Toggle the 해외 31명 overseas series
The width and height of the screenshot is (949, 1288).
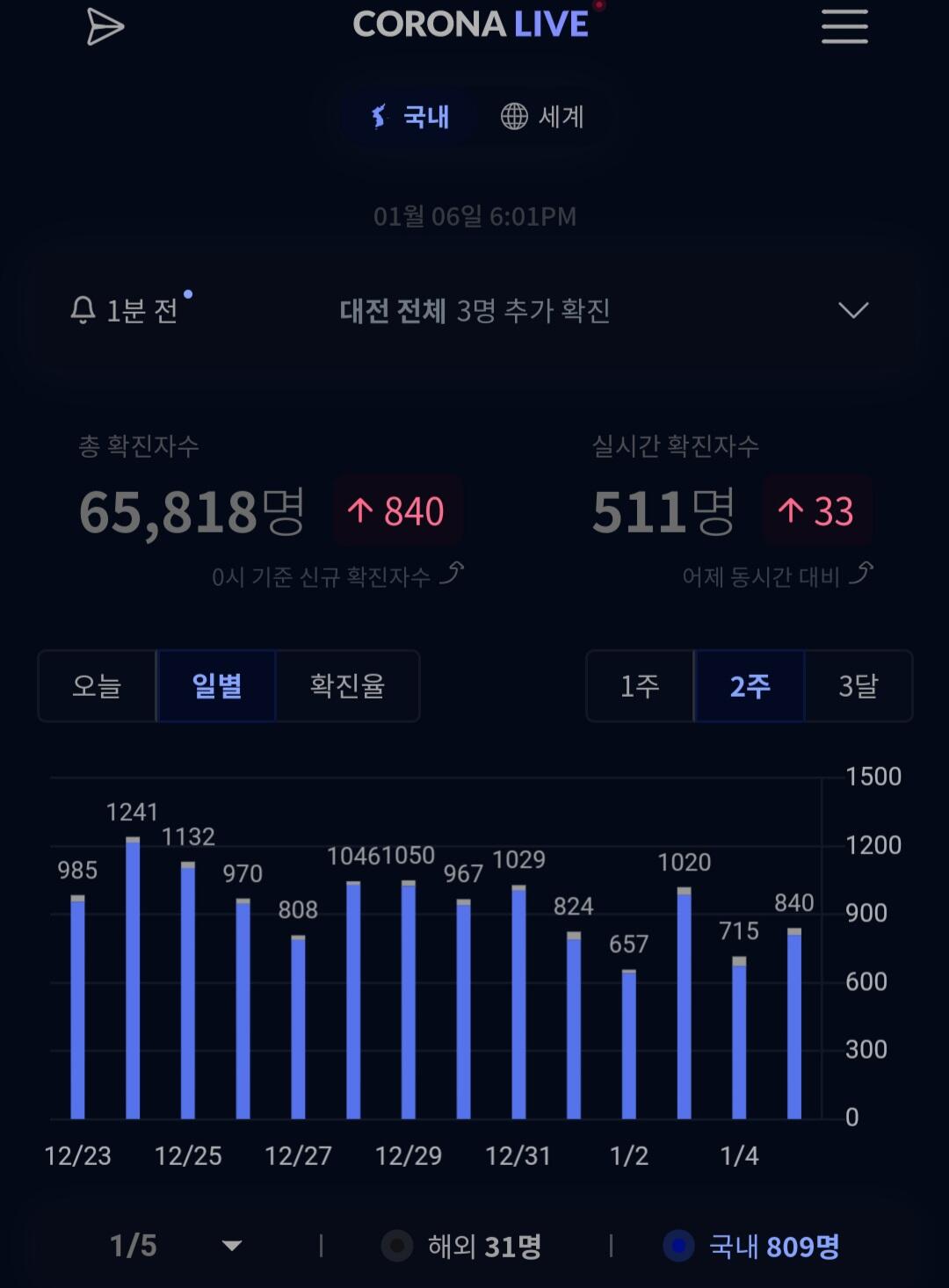(x=461, y=1246)
